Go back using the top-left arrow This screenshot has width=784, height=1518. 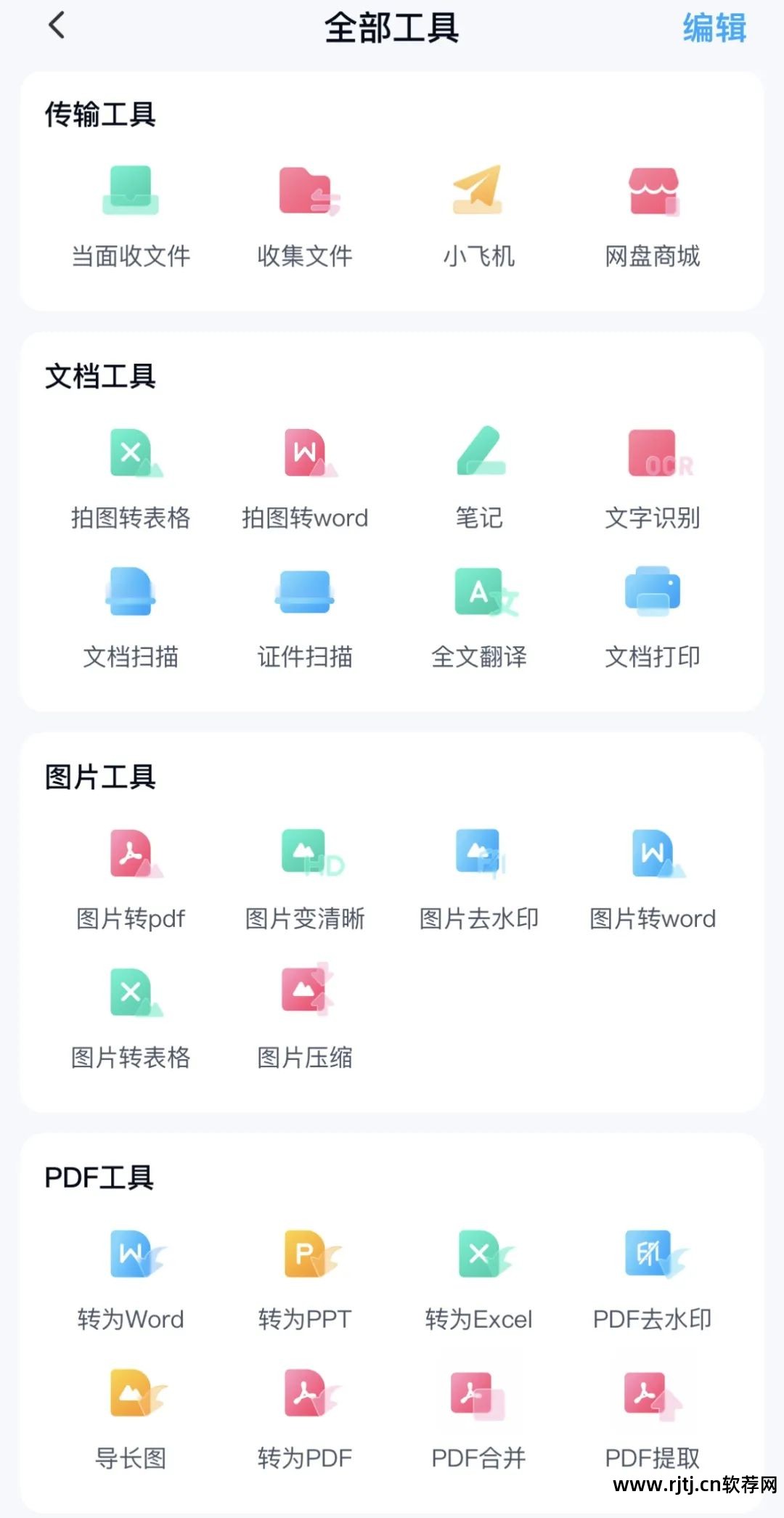click(57, 27)
